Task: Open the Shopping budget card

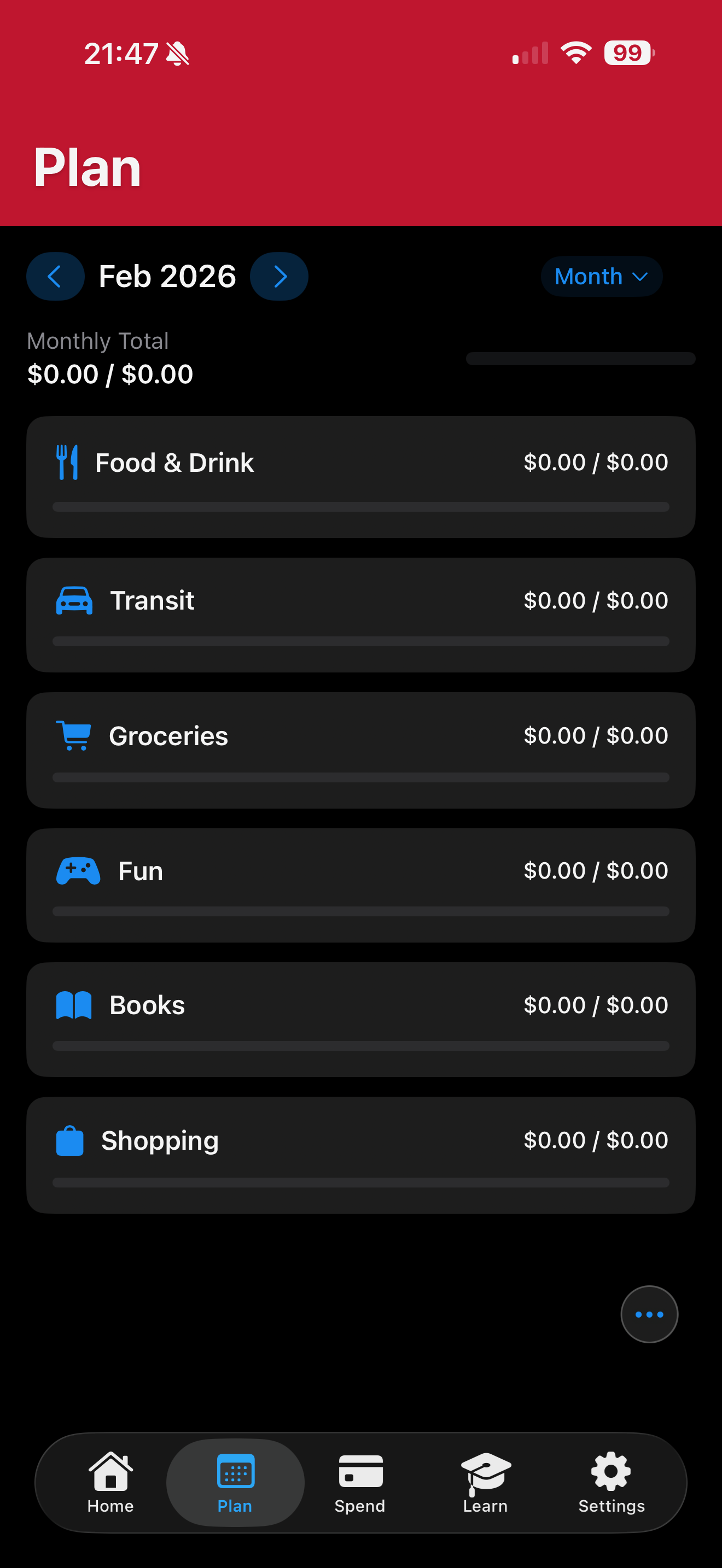Action: click(360, 1155)
